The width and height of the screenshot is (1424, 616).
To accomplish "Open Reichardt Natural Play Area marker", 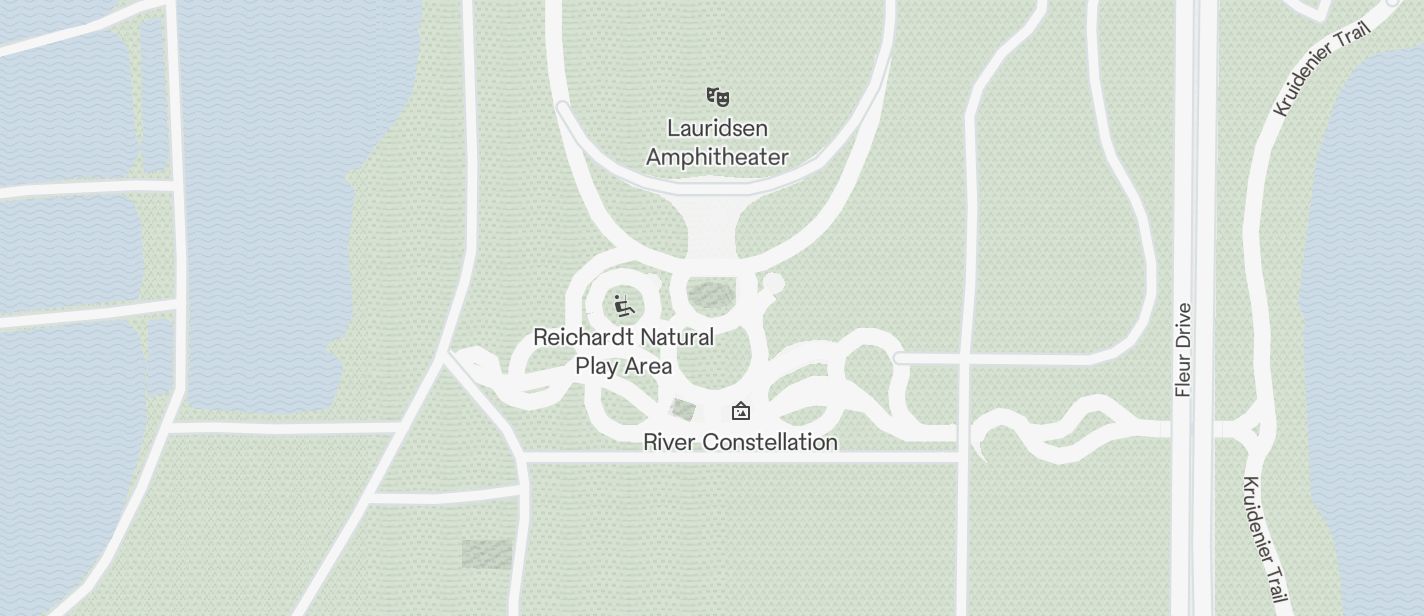I will click(624, 305).
